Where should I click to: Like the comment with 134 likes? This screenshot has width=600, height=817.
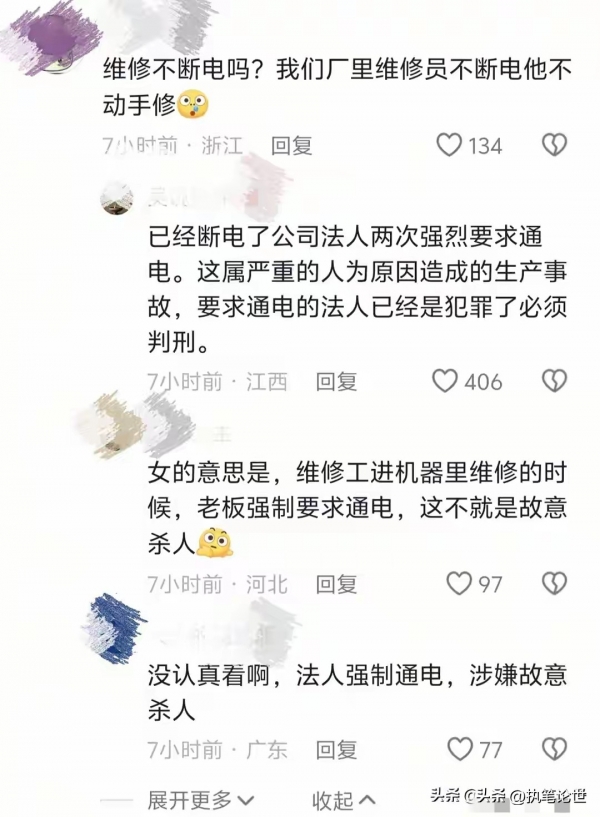pyautogui.click(x=450, y=146)
